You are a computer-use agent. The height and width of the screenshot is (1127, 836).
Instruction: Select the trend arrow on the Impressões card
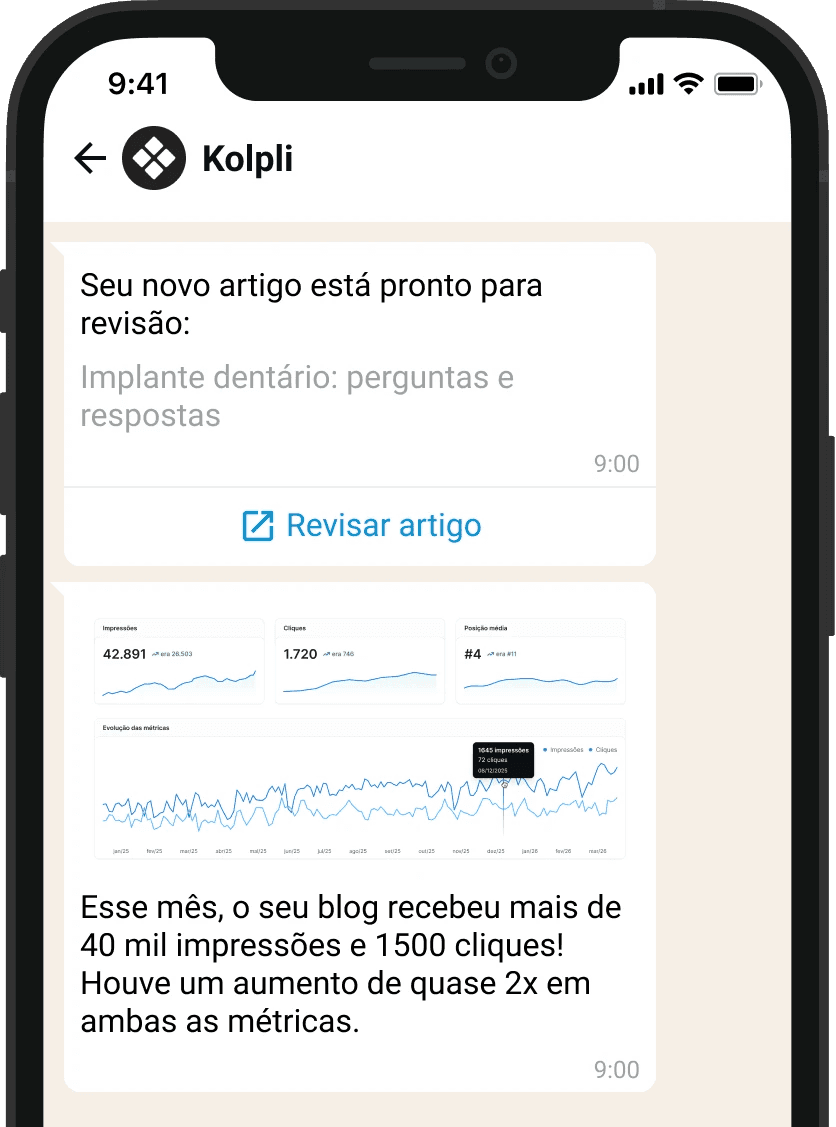(155, 652)
